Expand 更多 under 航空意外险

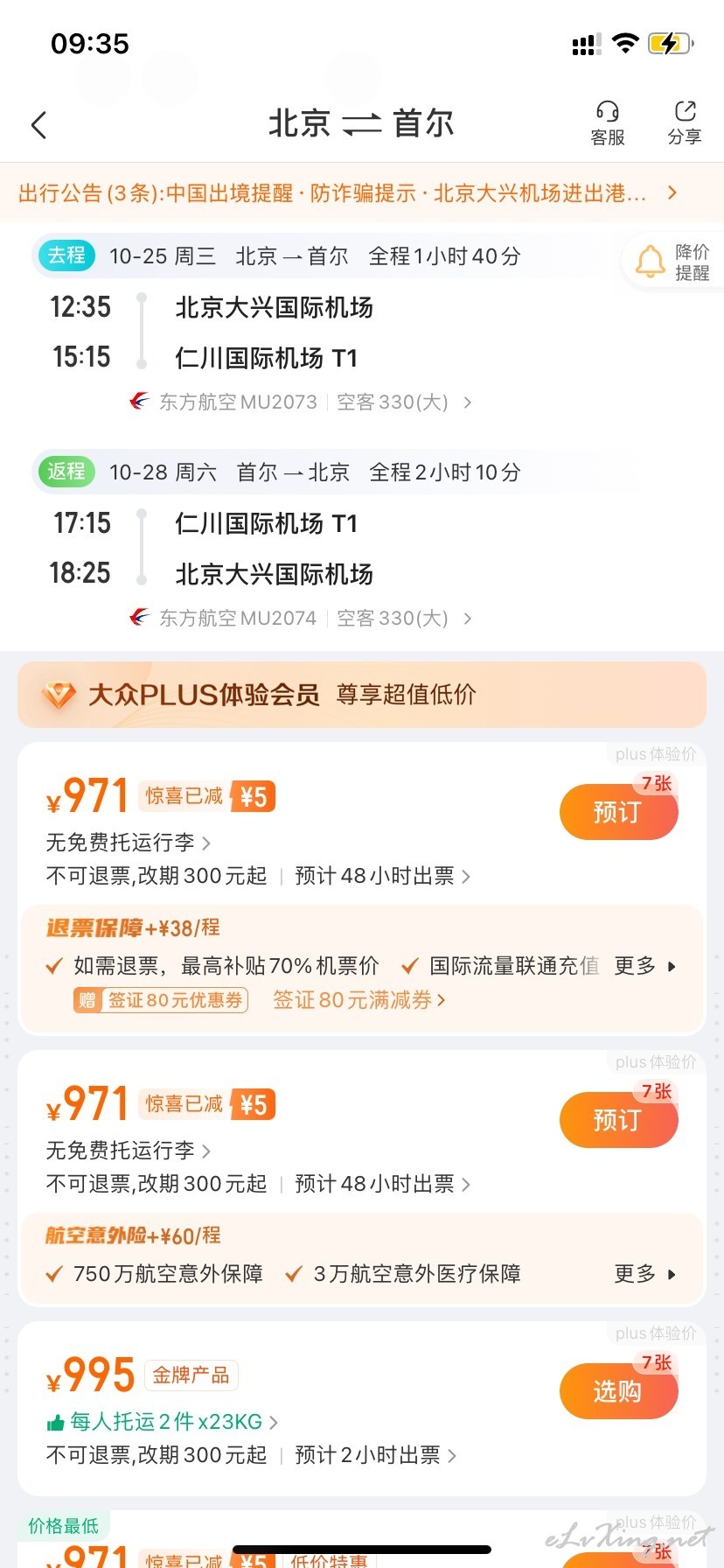coord(645,1274)
